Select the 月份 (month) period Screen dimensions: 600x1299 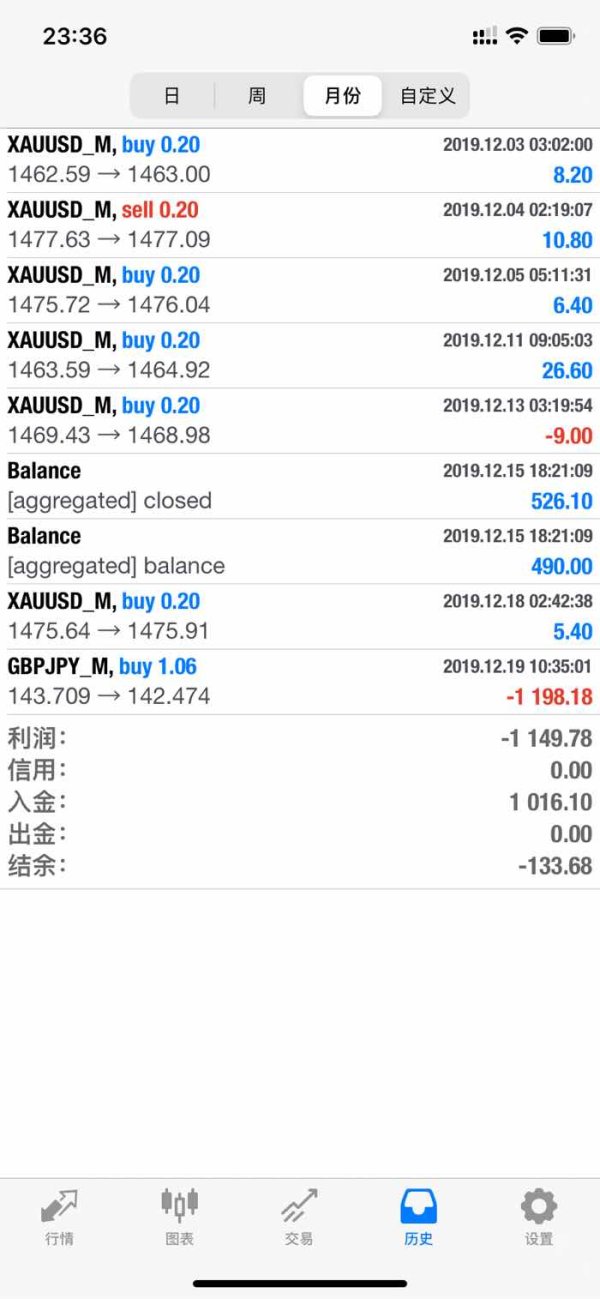342,96
